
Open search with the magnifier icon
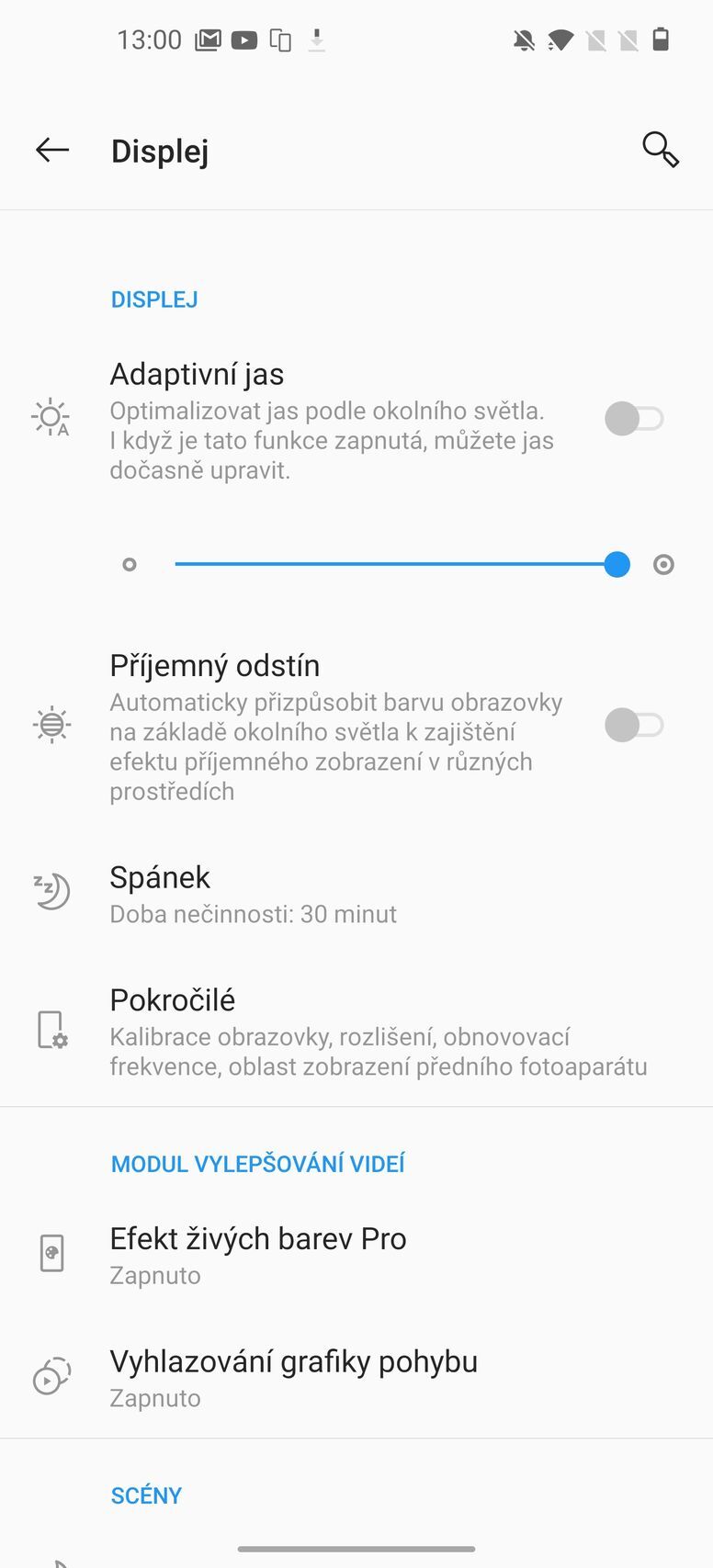coord(661,150)
